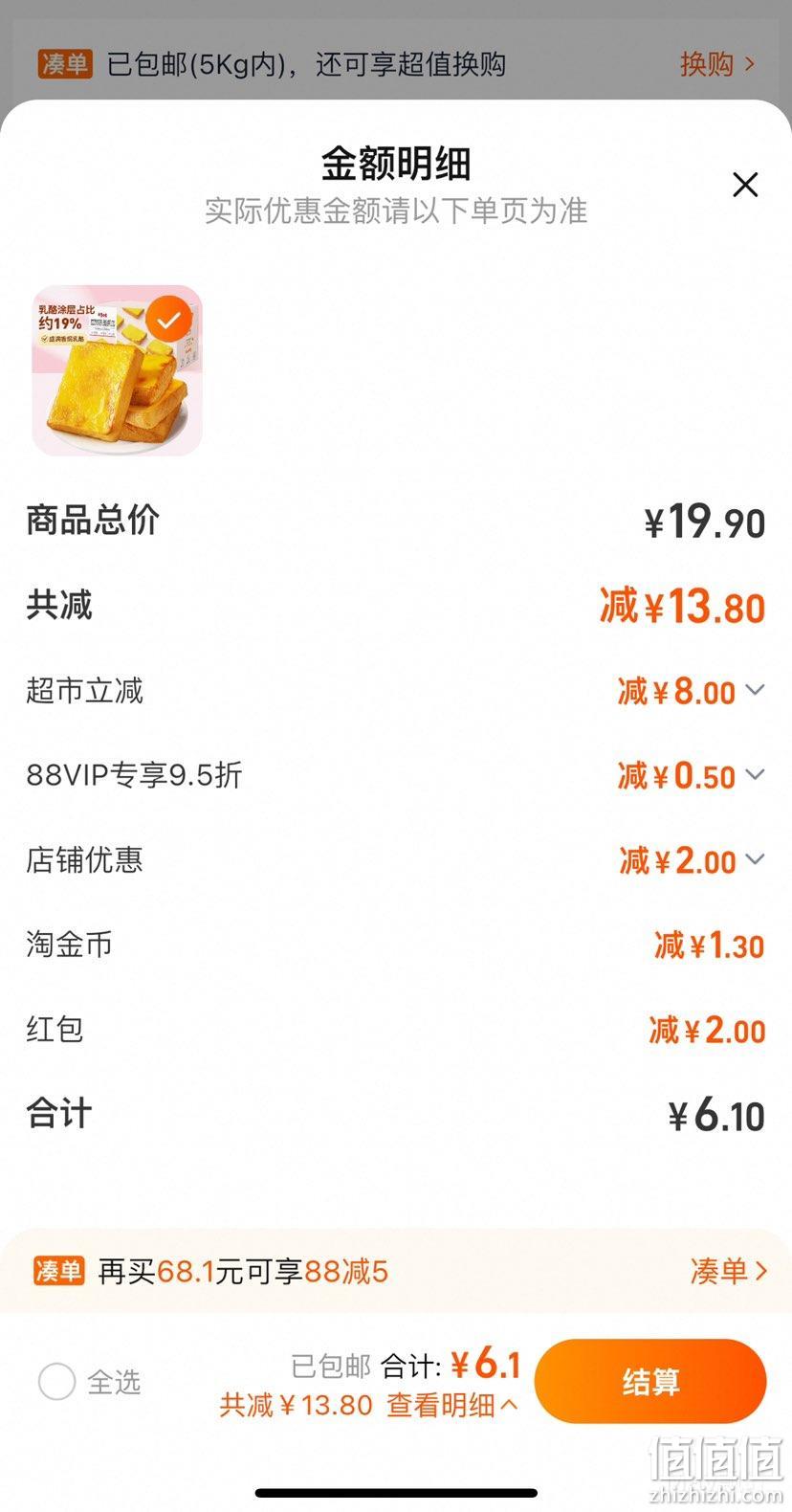Tap the selected toast product thumbnail
Screen dimensions: 792x1512
pos(118,370)
